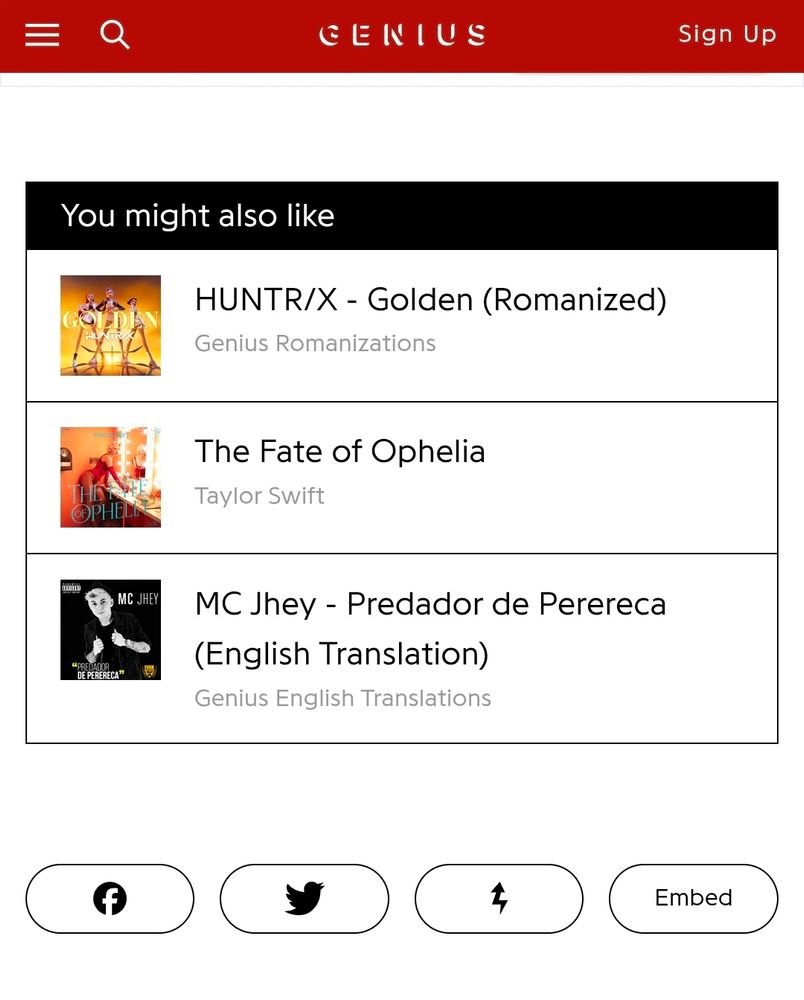The height and width of the screenshot is (1000, 804).
Task: Go to the Genius home logo
Action: tap(402, 35)
